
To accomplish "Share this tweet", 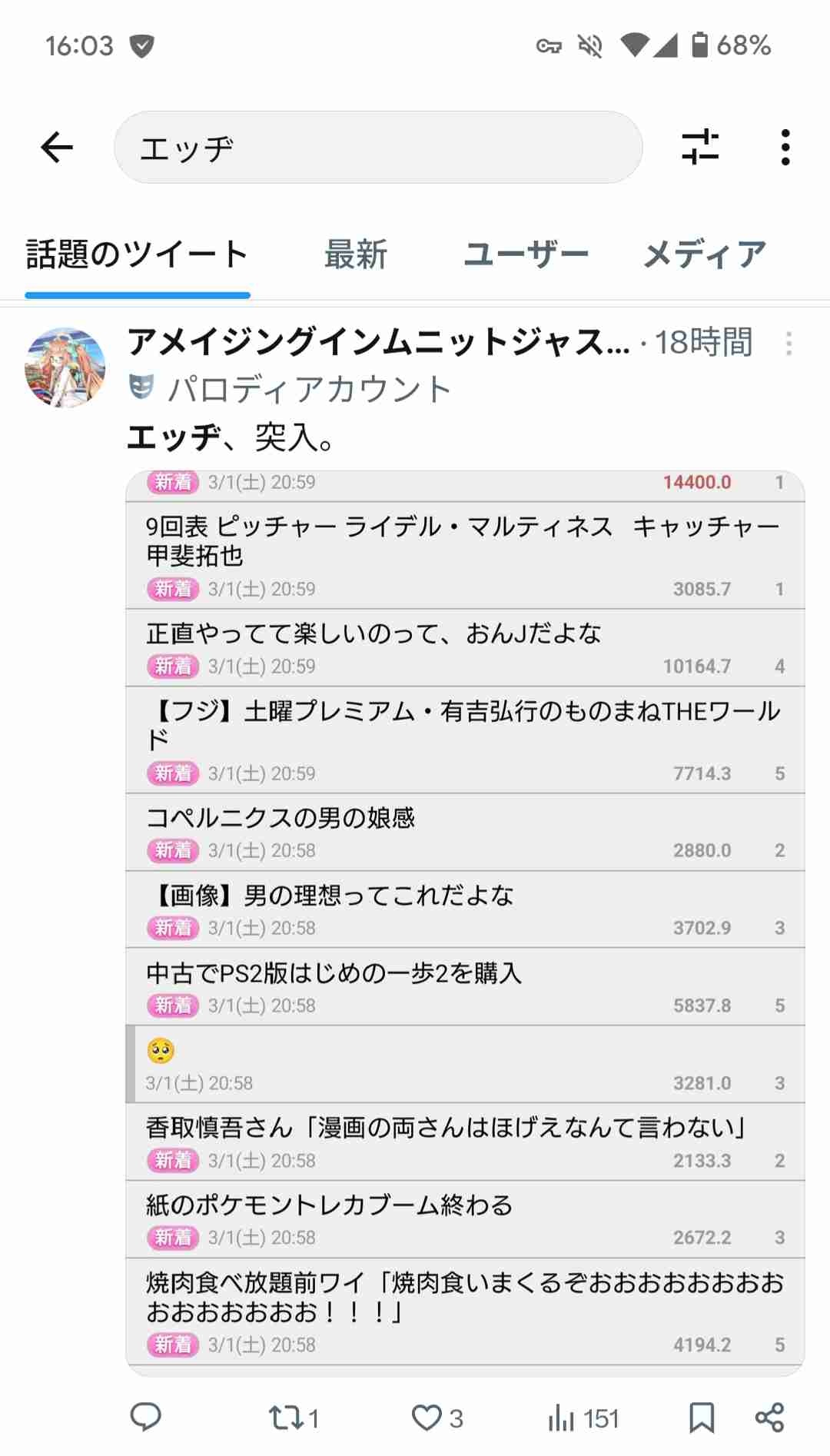I will click(x=769, y=1418).
